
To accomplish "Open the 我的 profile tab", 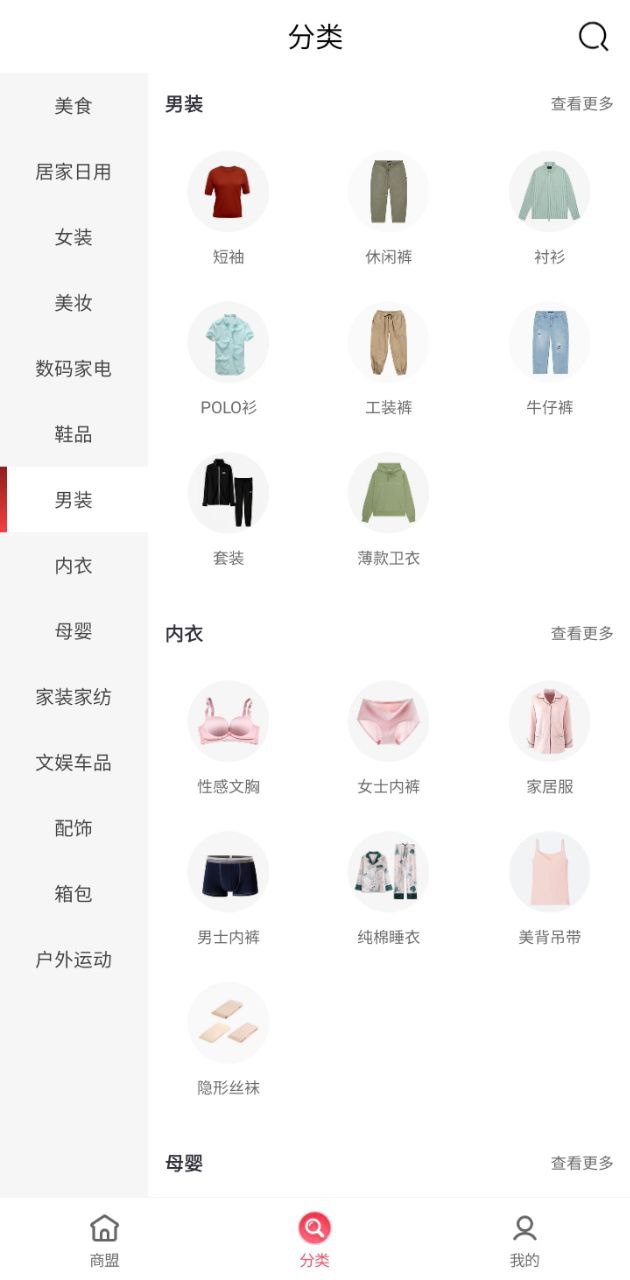I will pos(524,1240).
